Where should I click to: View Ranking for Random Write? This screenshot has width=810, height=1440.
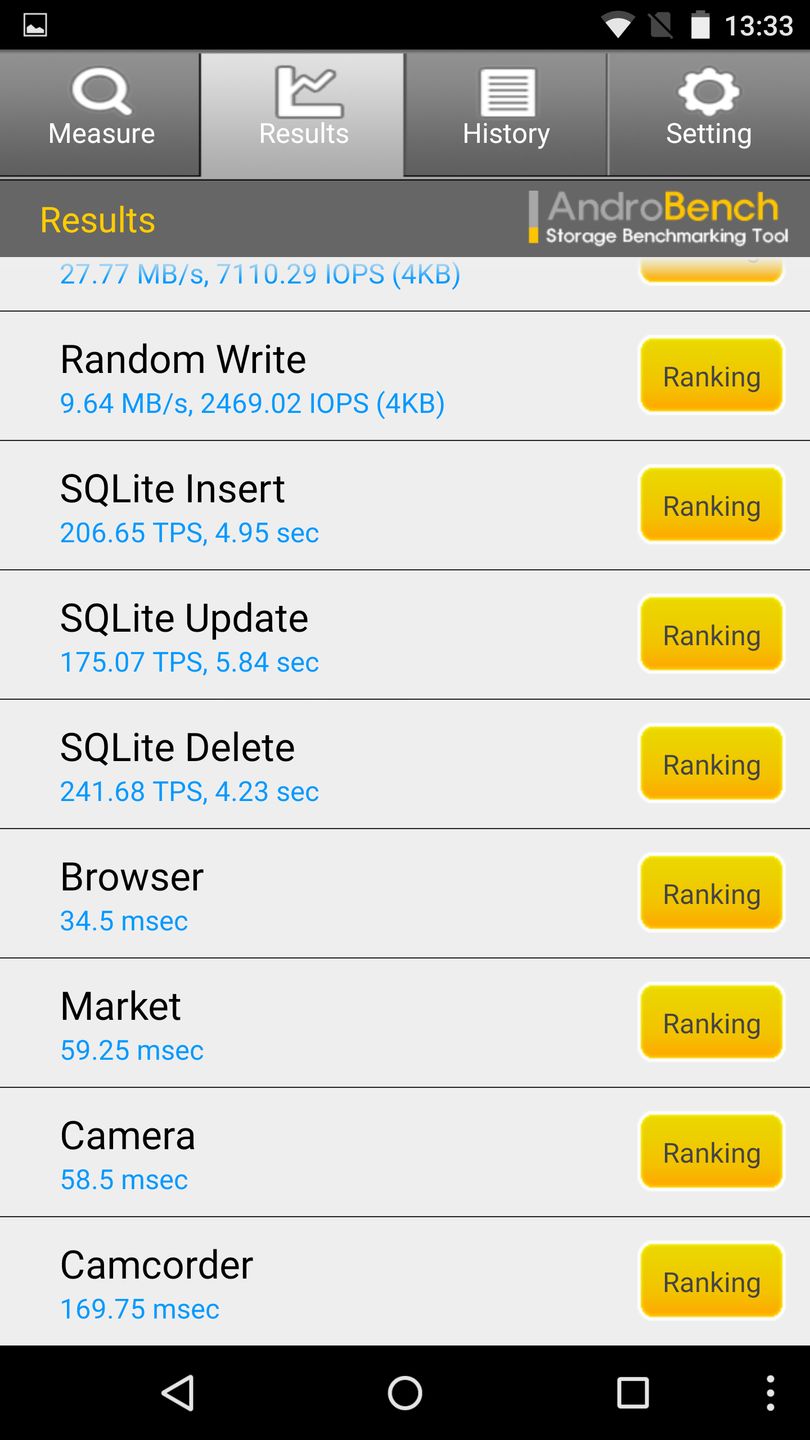[711, 376]
